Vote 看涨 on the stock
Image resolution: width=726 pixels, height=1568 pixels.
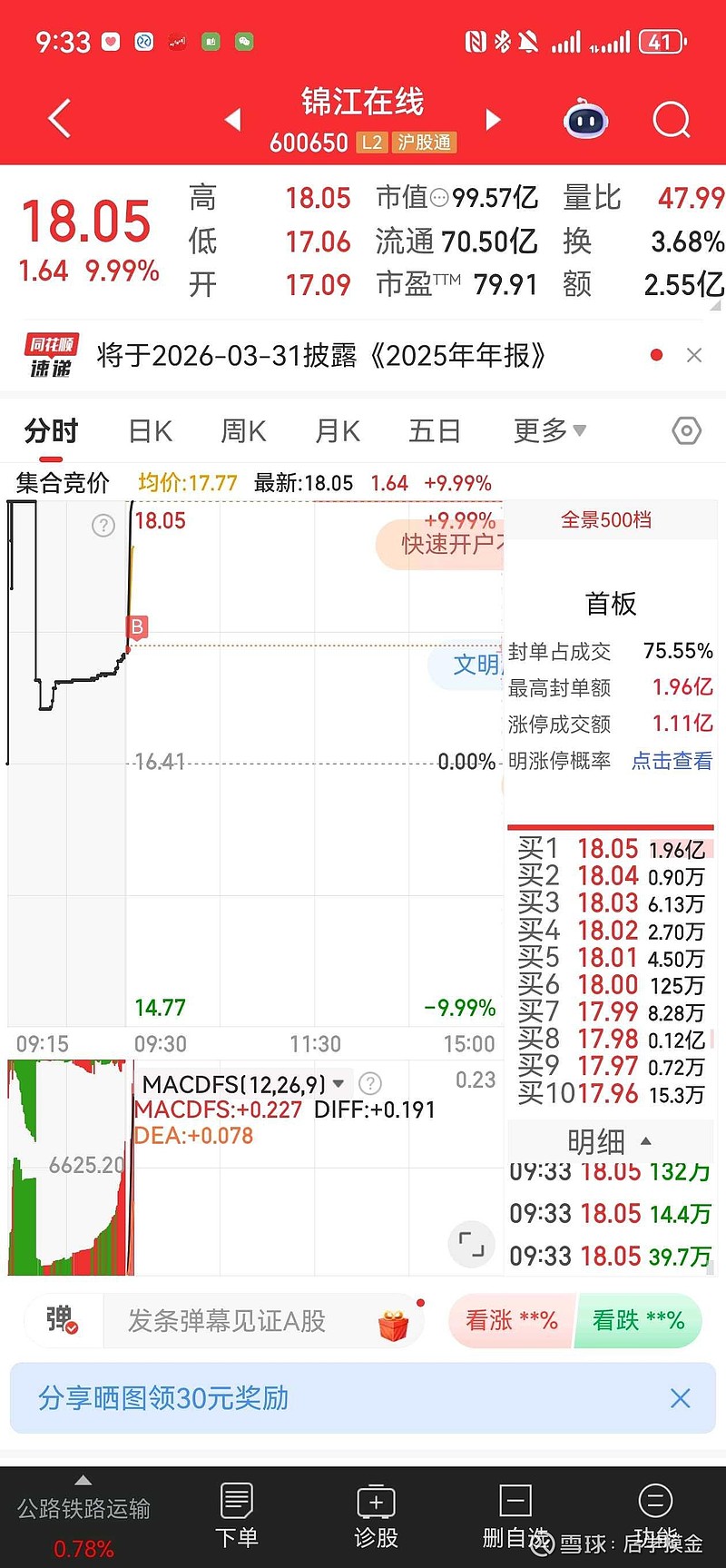[511, 1320]
